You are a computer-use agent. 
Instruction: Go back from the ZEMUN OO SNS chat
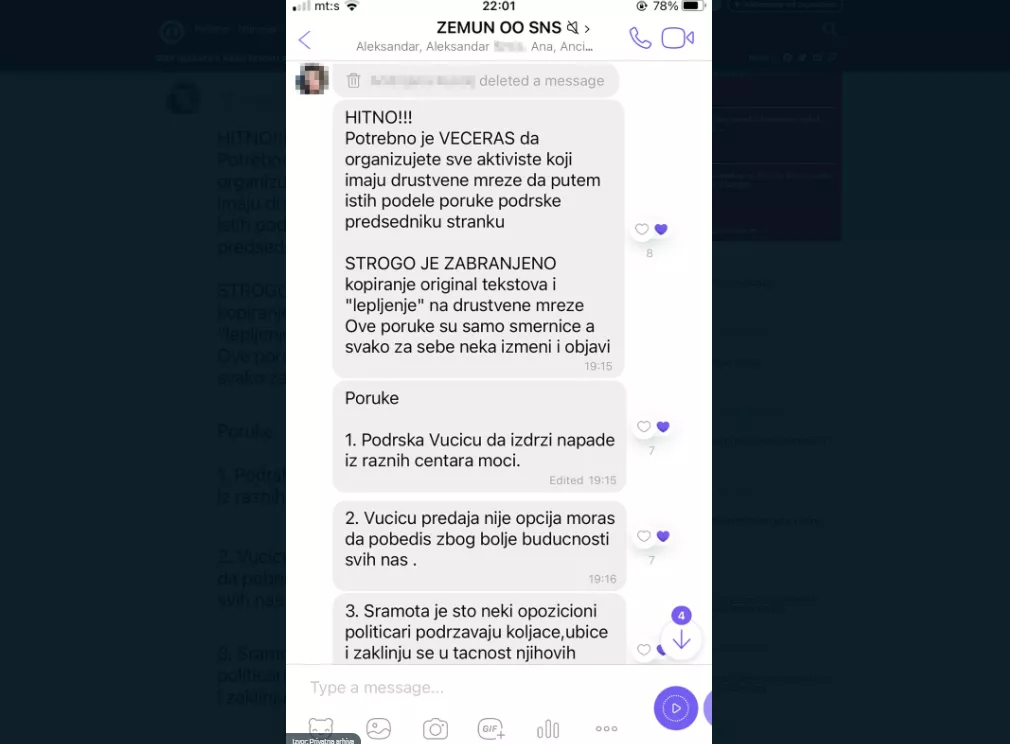click(305, 39)
